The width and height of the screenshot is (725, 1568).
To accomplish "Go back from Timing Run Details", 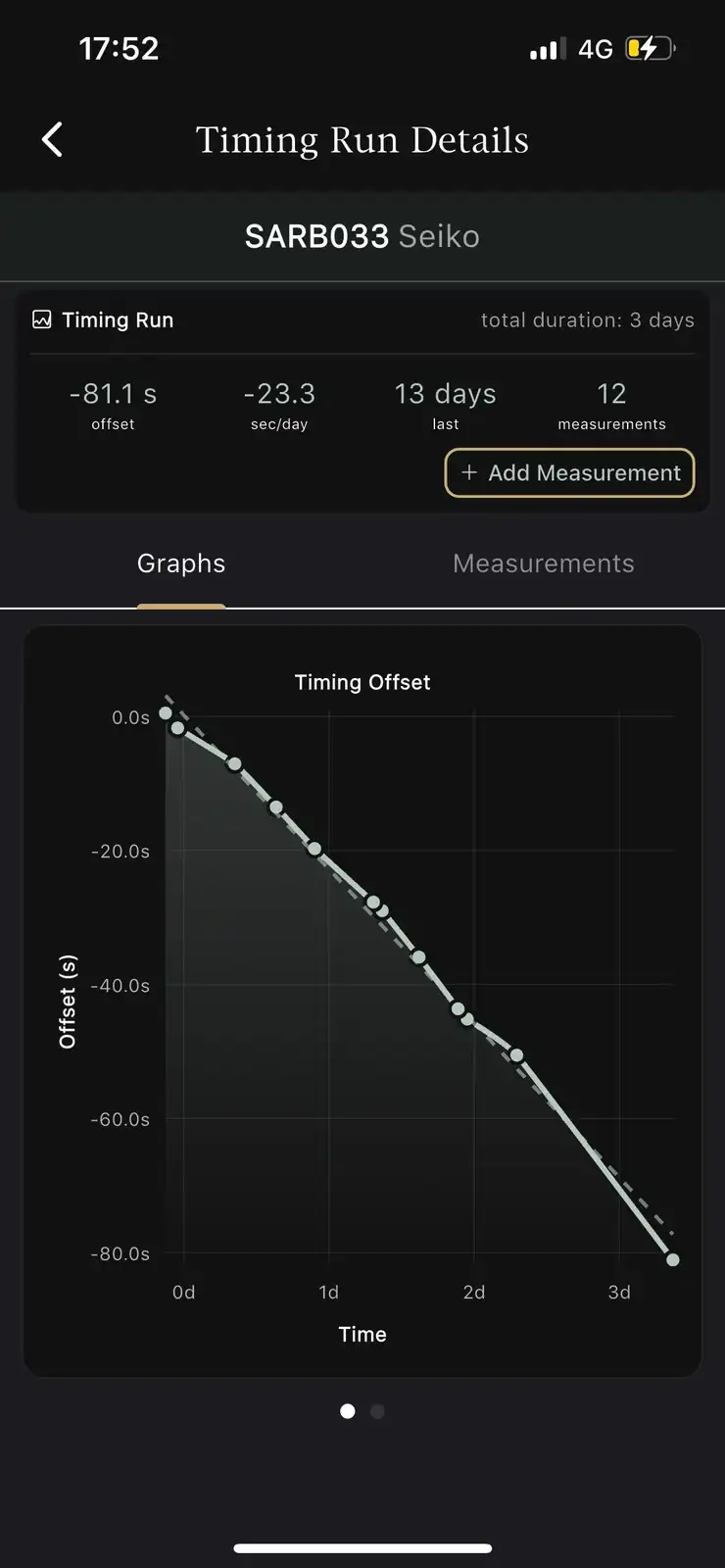I will (x=53, y=140).
